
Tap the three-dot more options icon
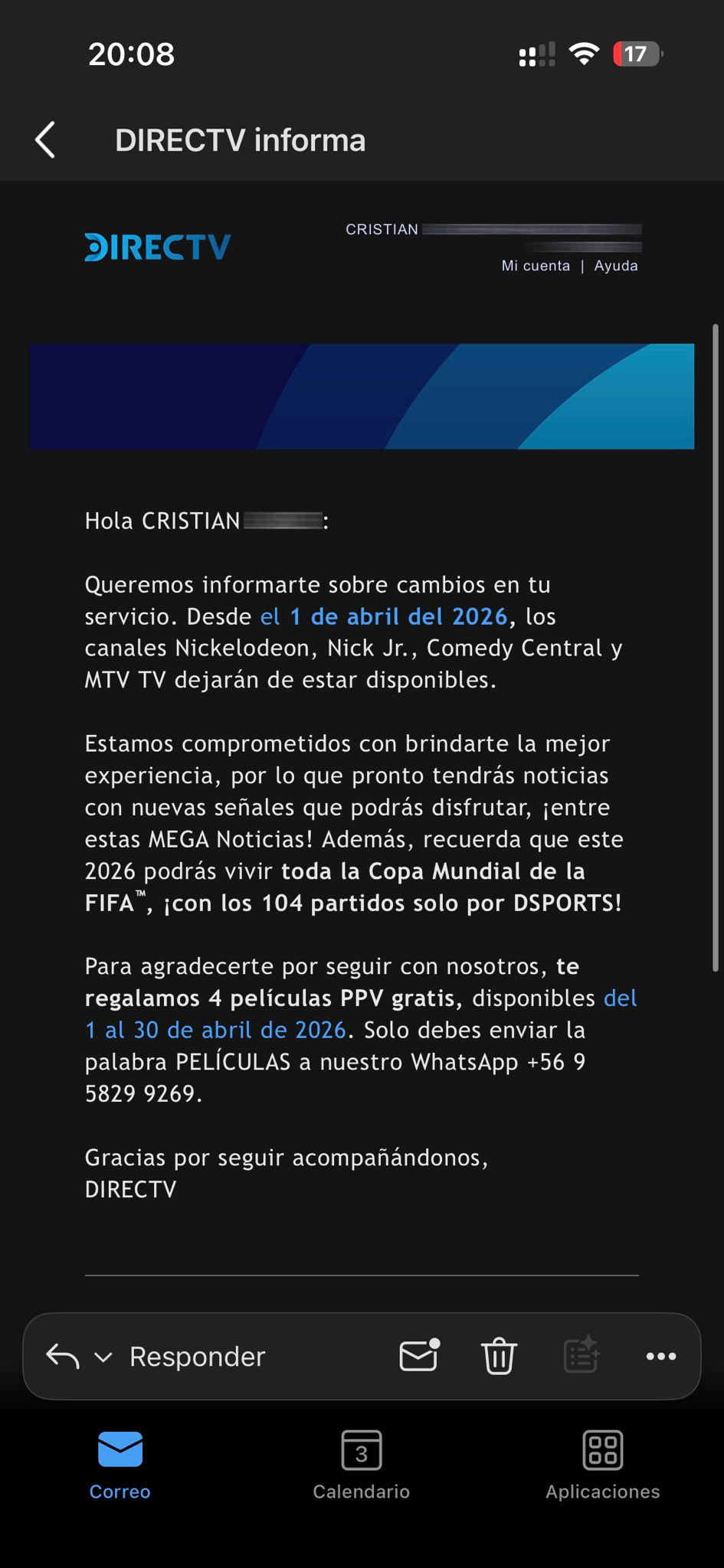pos(661,1356)
